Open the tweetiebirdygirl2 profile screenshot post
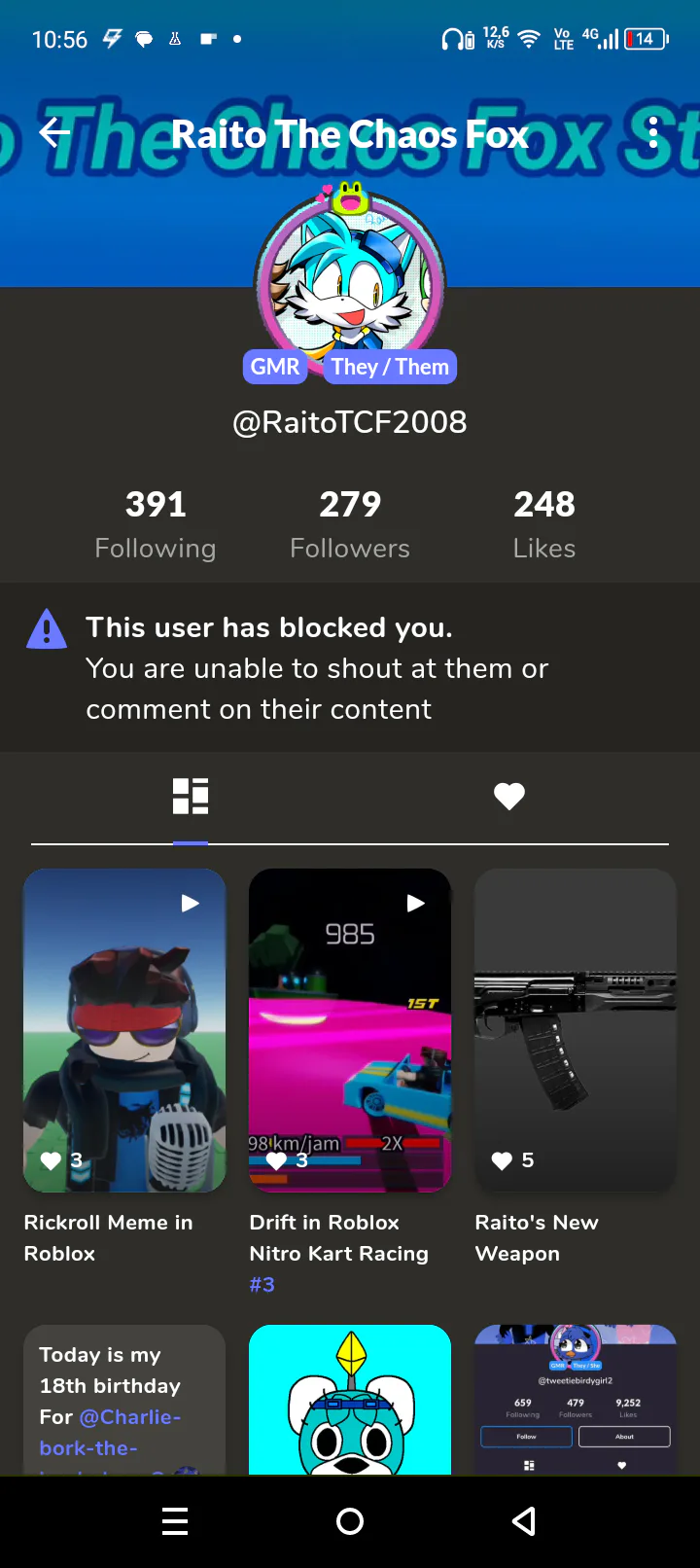 pos(576,1399)
